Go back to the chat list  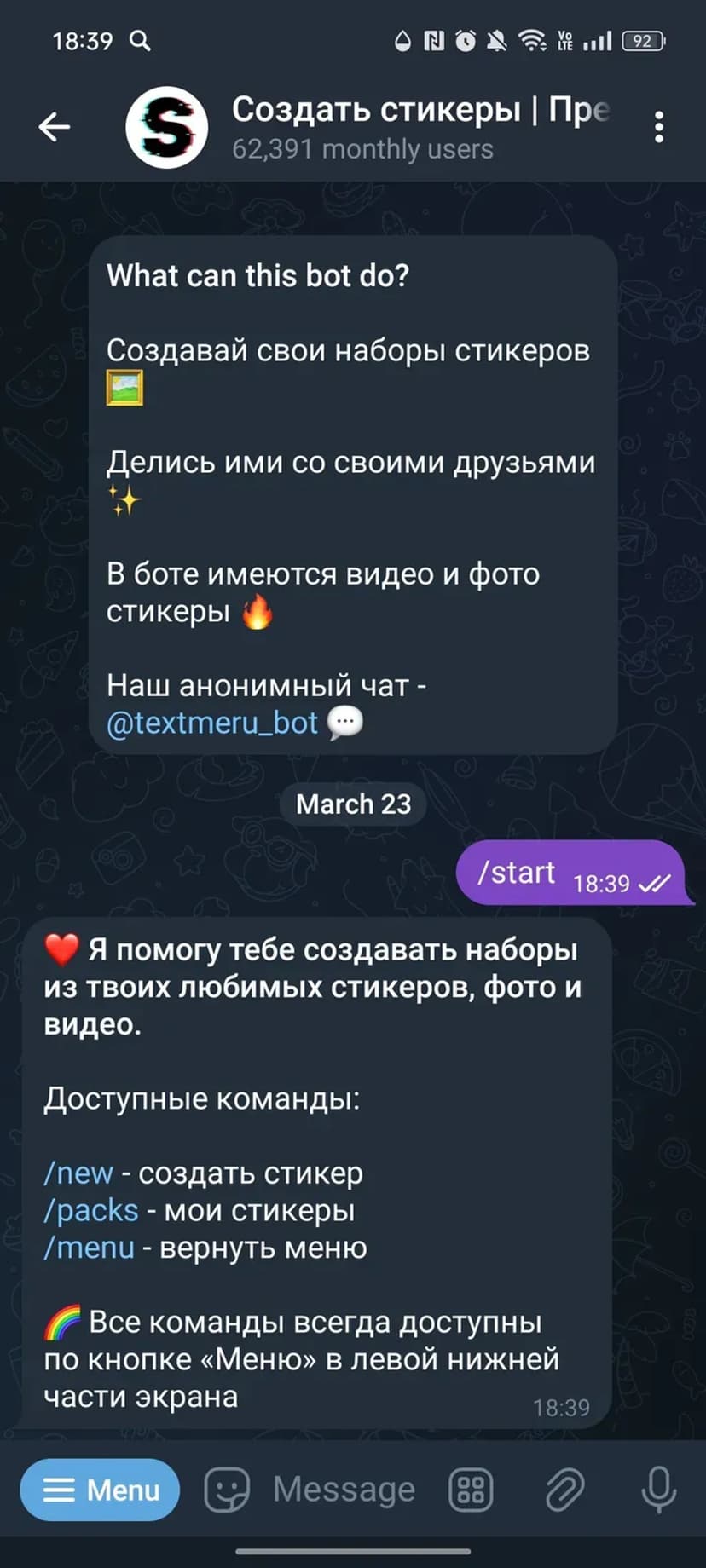pos(55,128)
